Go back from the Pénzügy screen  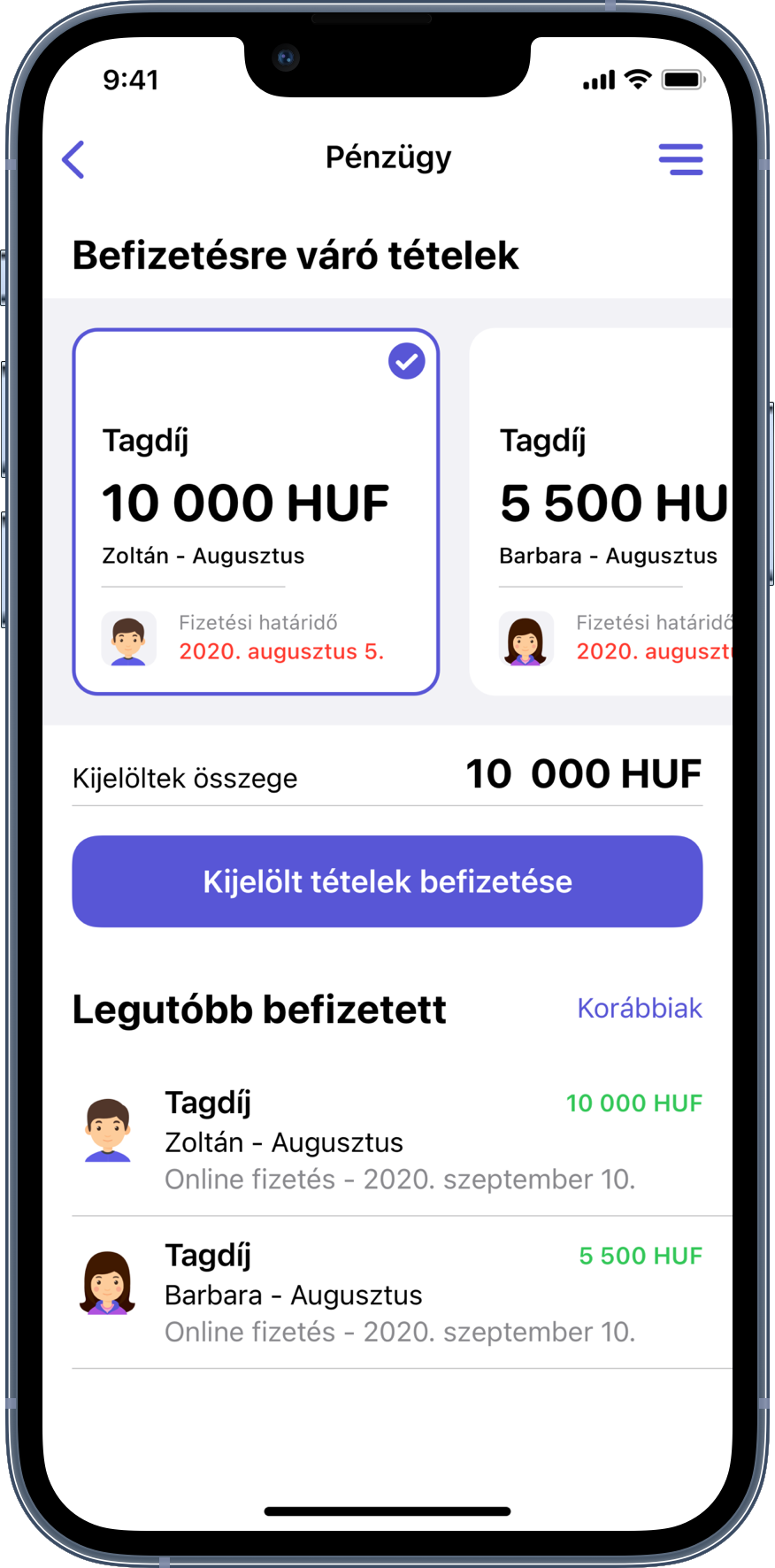tap(73, 160)
